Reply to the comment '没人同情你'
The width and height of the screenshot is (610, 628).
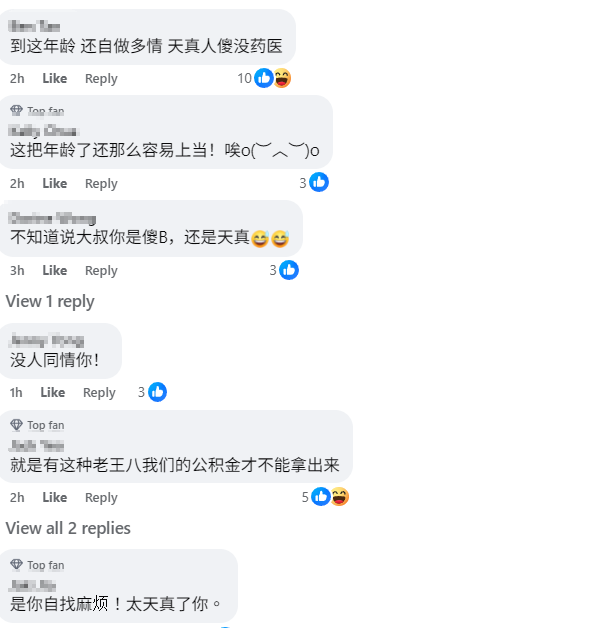(99, 392)
